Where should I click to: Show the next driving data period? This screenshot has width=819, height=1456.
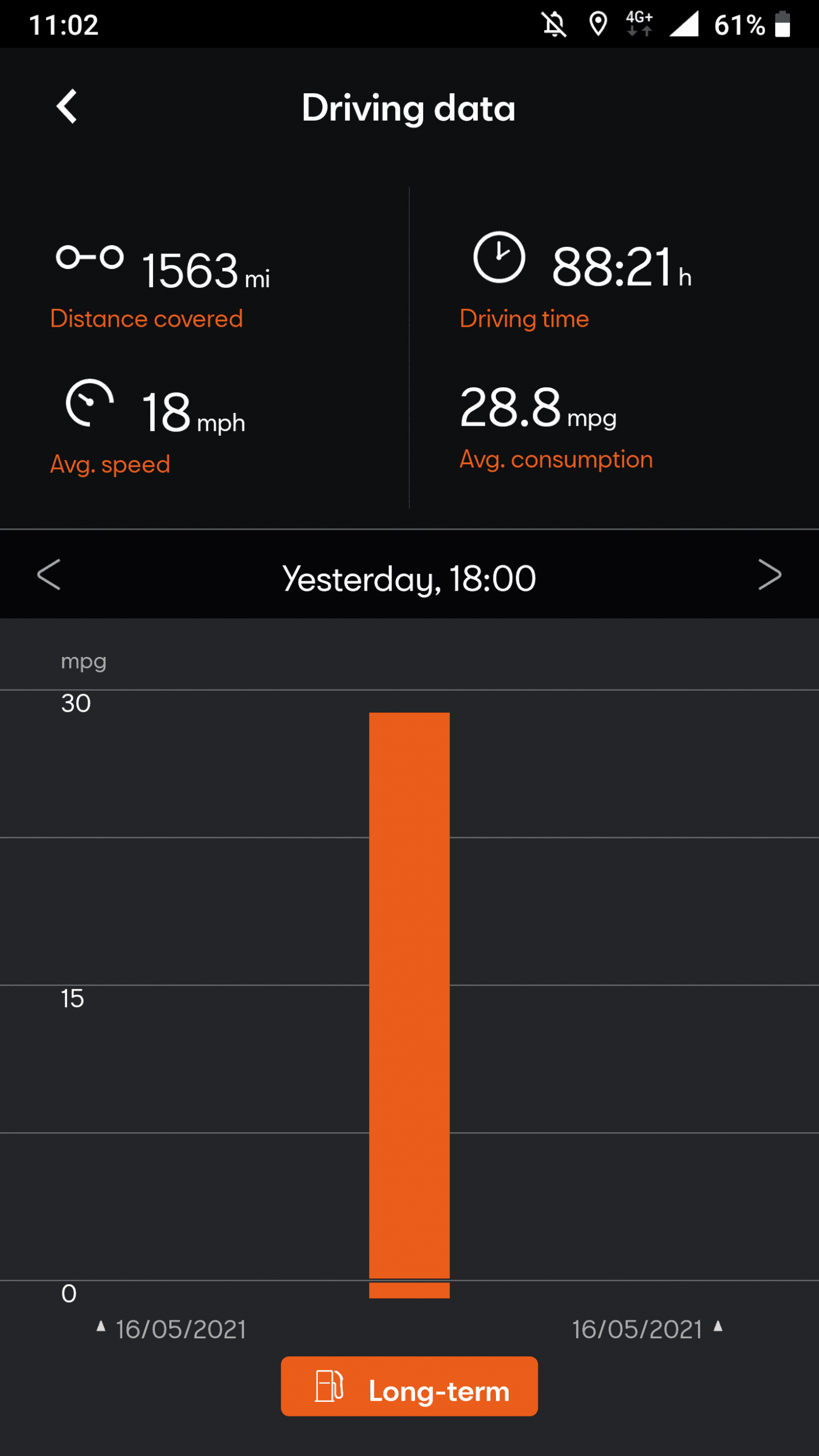coord(769,575)
